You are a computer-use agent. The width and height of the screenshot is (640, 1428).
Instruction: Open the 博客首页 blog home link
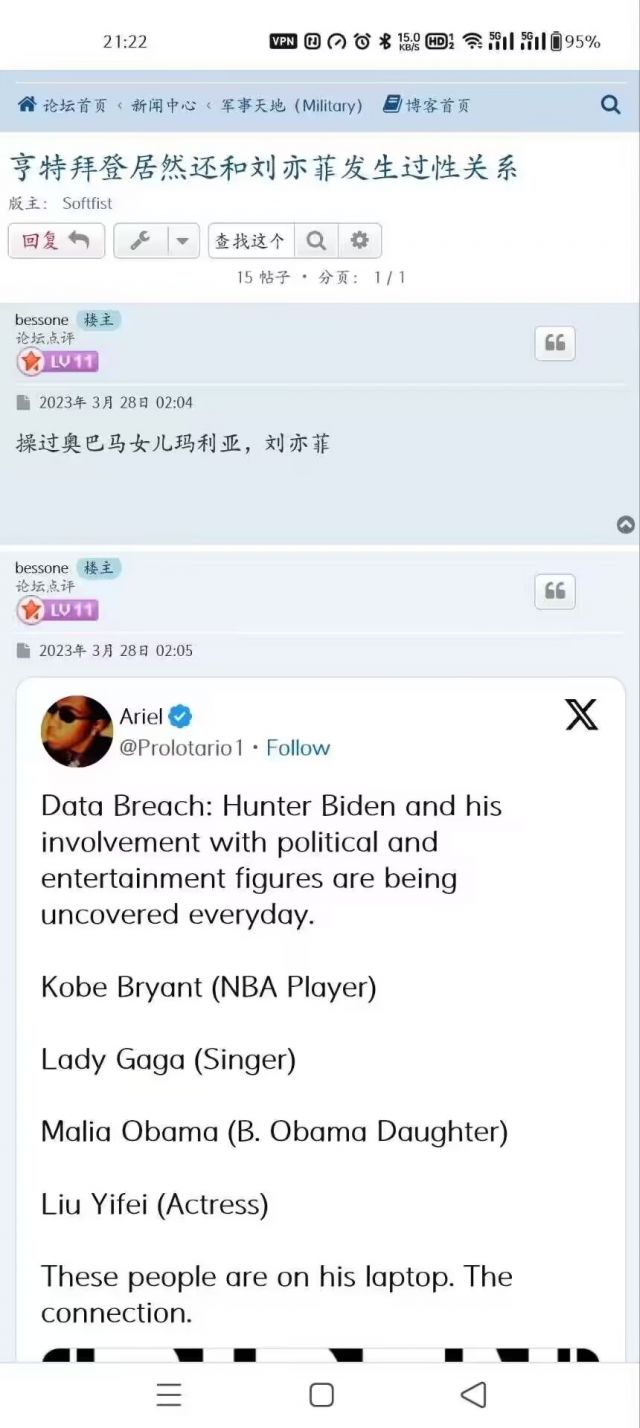coord(427,105)
